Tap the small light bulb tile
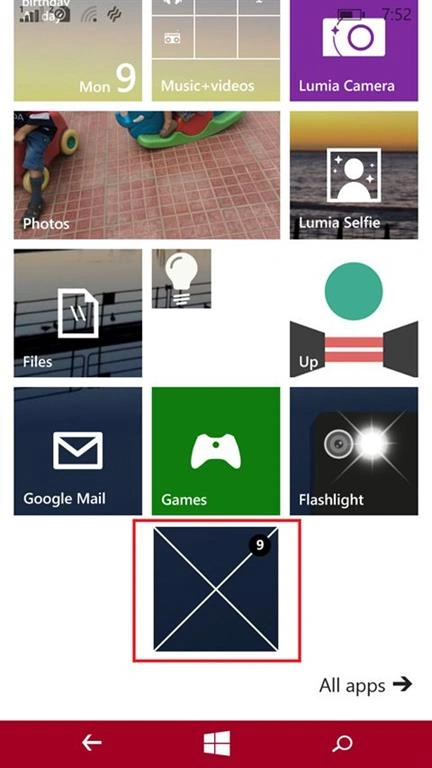Image resolution: width=432 pixels, height=768 pixels. 181,279
